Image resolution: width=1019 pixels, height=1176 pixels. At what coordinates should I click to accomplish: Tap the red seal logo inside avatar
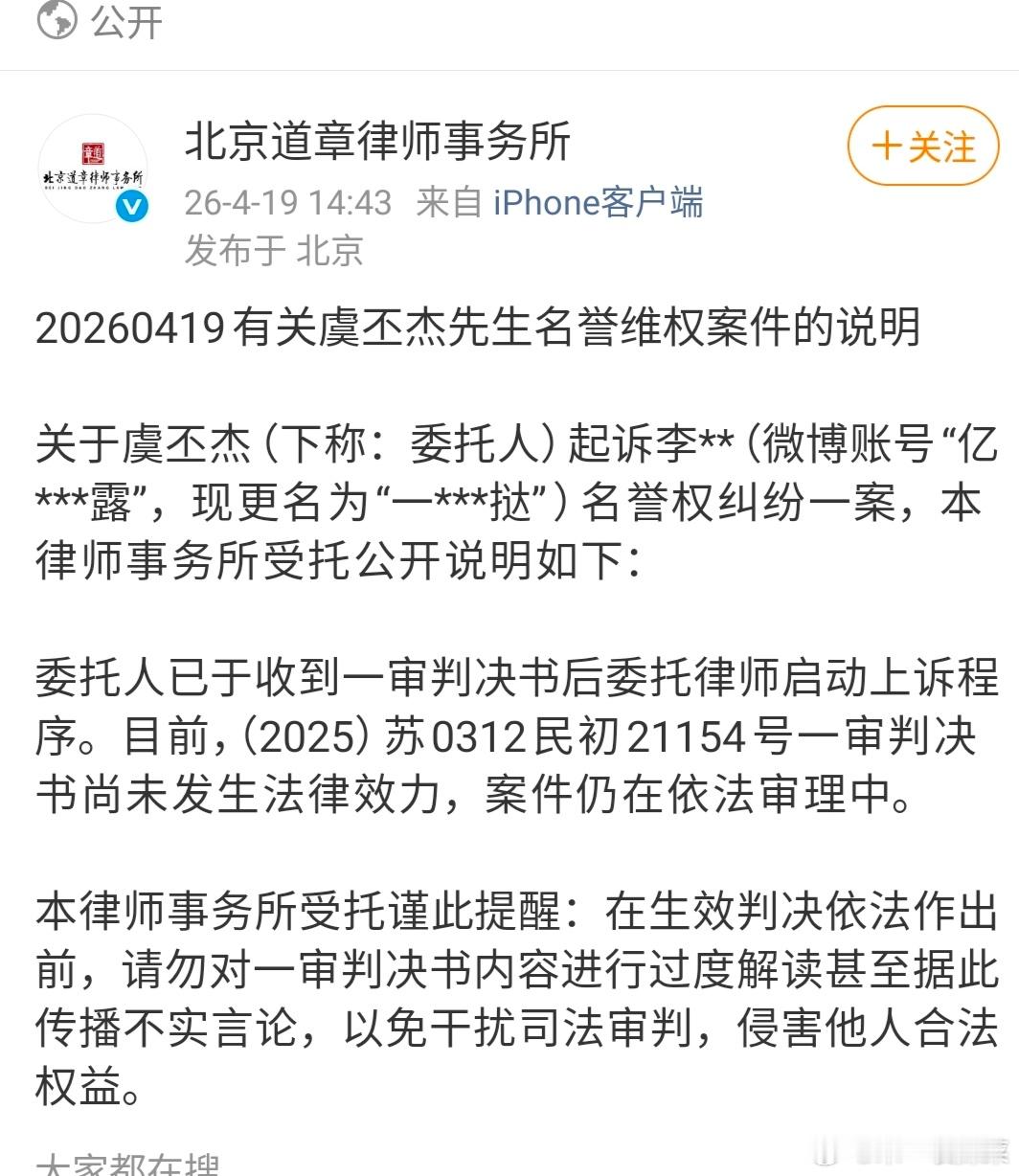93,153
